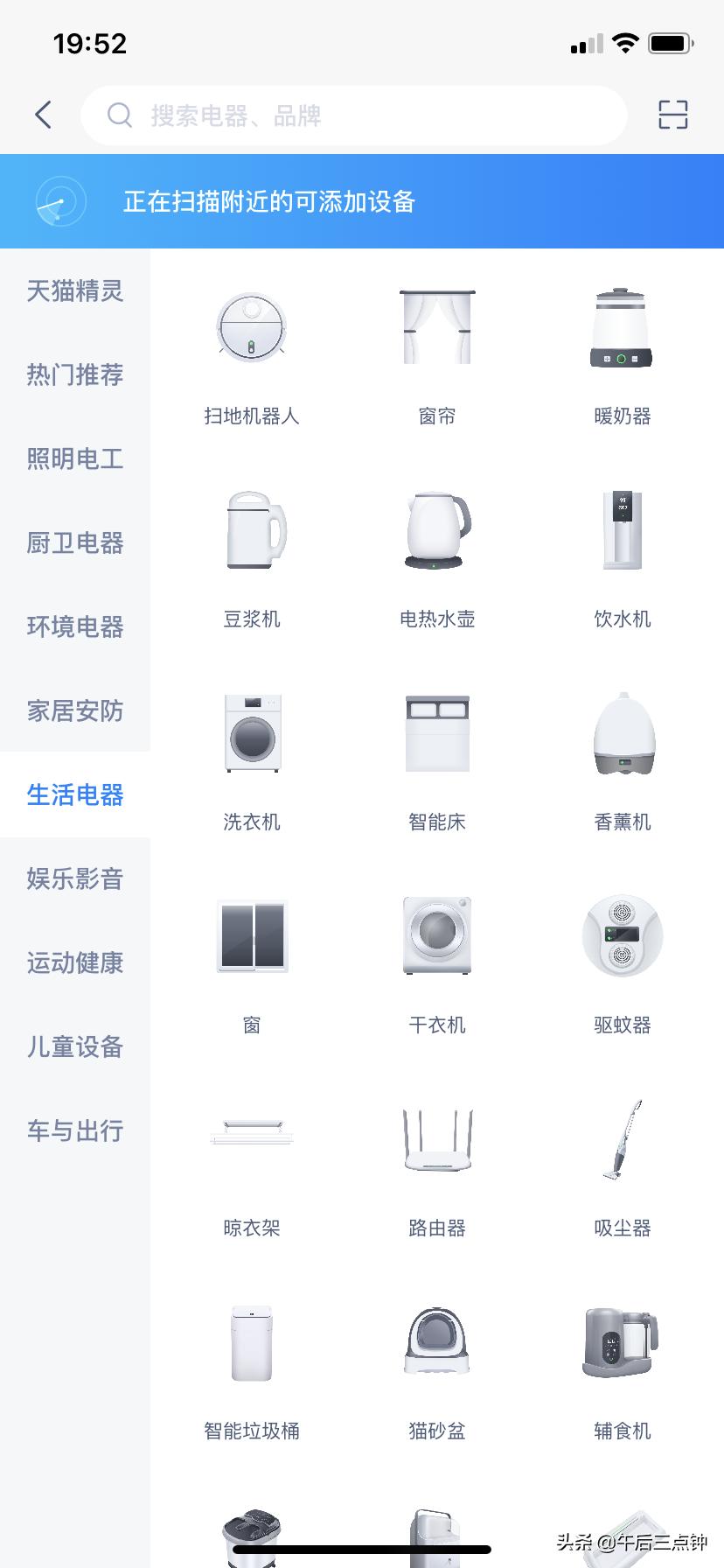Select the 干衣机 (clothes dryer) icon
Viewport: 724px width, 1568px height.
[436, 936]
